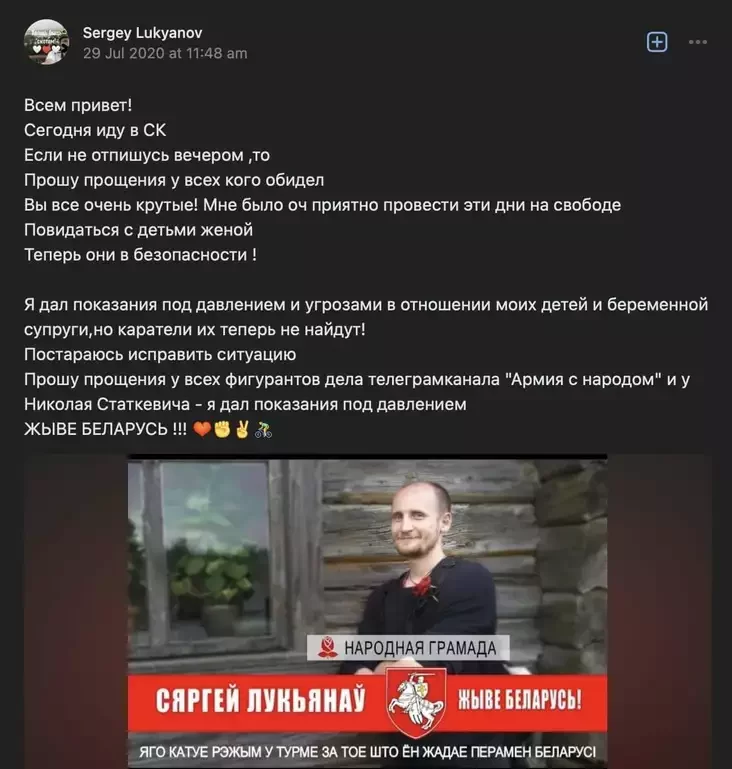The height and width of the screenshot is (769, 732).
Task: Tap the plus icon to save post
Action: pyautogui.click(x=657, y=42)
